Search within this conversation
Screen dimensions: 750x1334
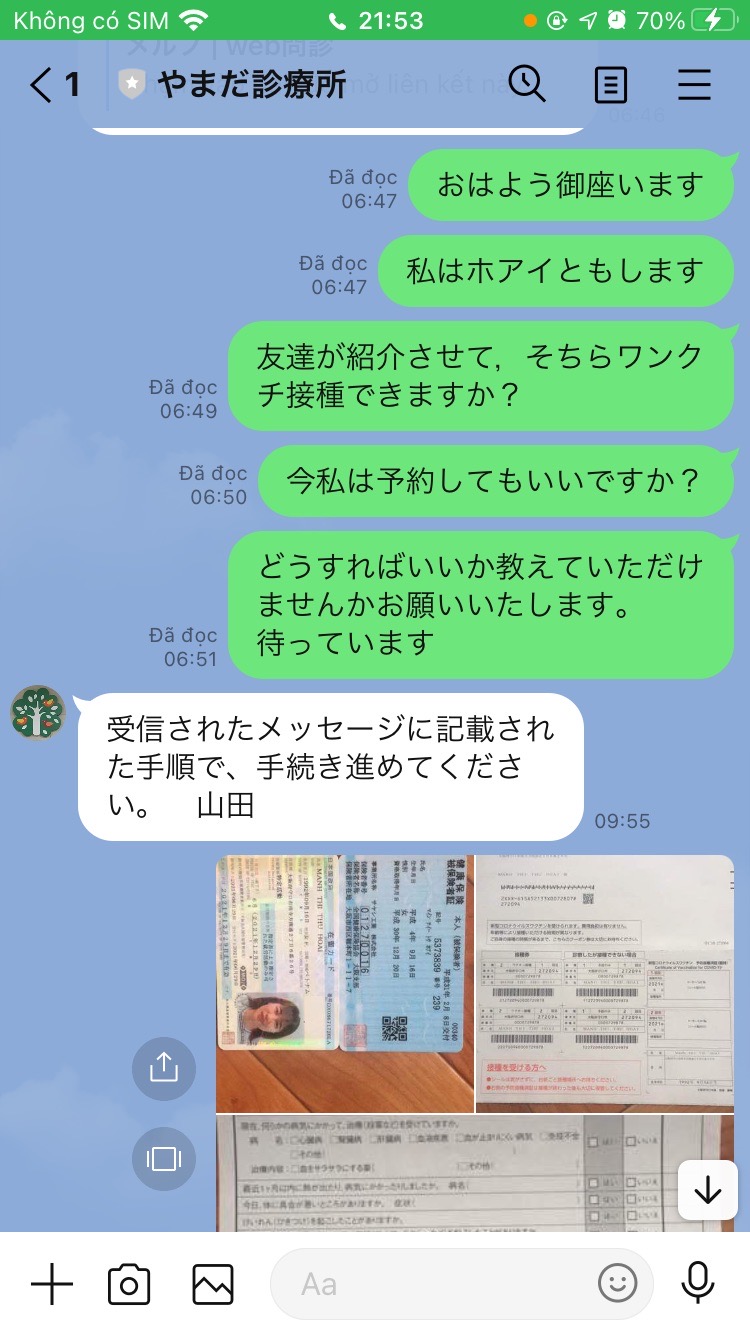526,85
